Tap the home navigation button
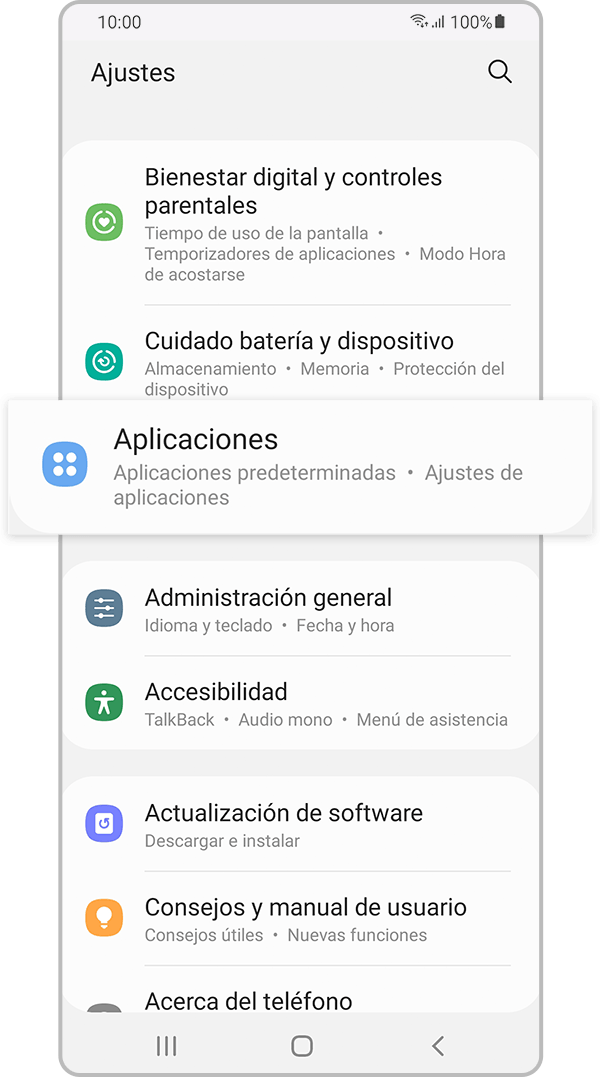The height and width of the screenshot is (1077, 600). [301, 1046]
